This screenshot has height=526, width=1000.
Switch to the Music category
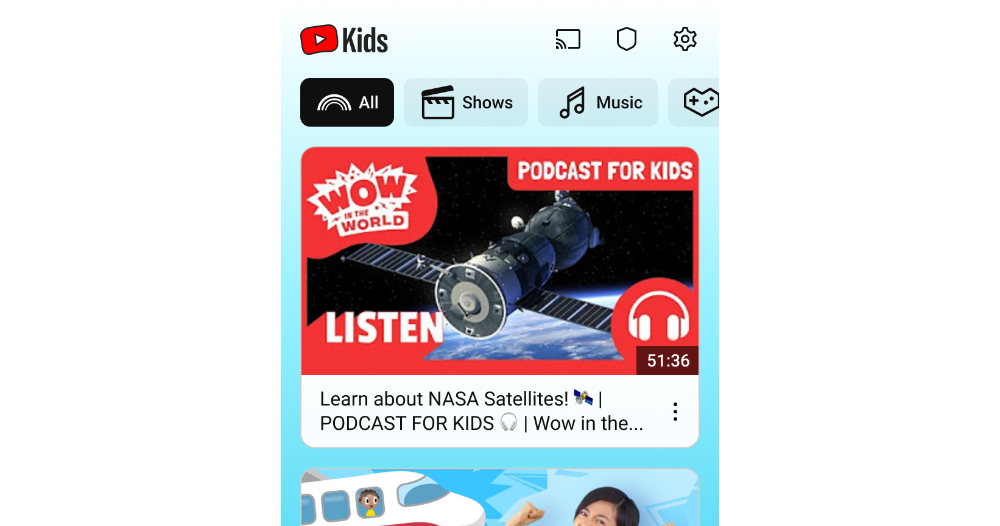pos(598,102)
